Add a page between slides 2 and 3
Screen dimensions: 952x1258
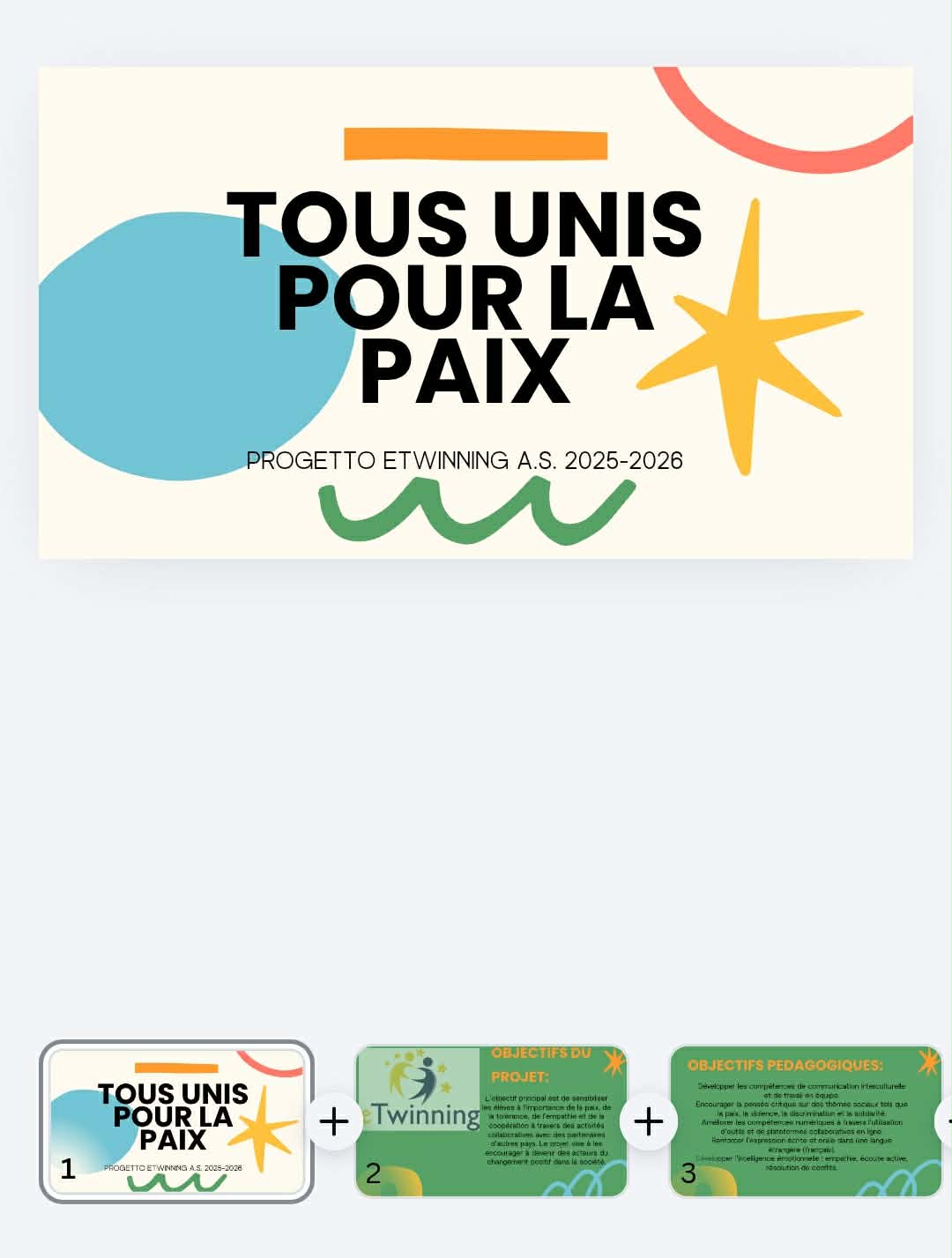(649, 1121)
